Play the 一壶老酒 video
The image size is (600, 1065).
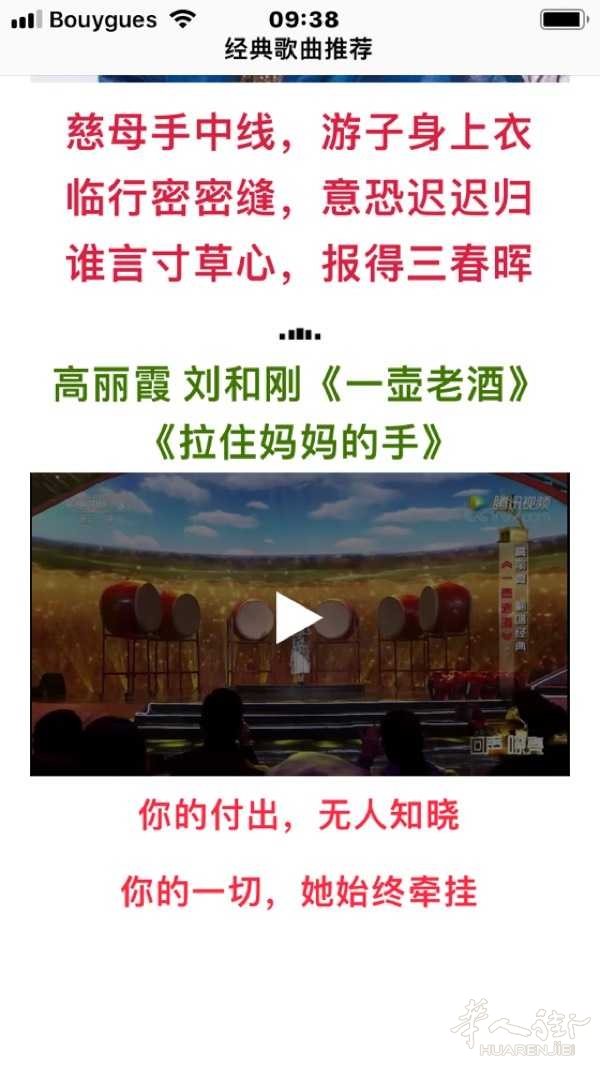[x=298, y=617]
